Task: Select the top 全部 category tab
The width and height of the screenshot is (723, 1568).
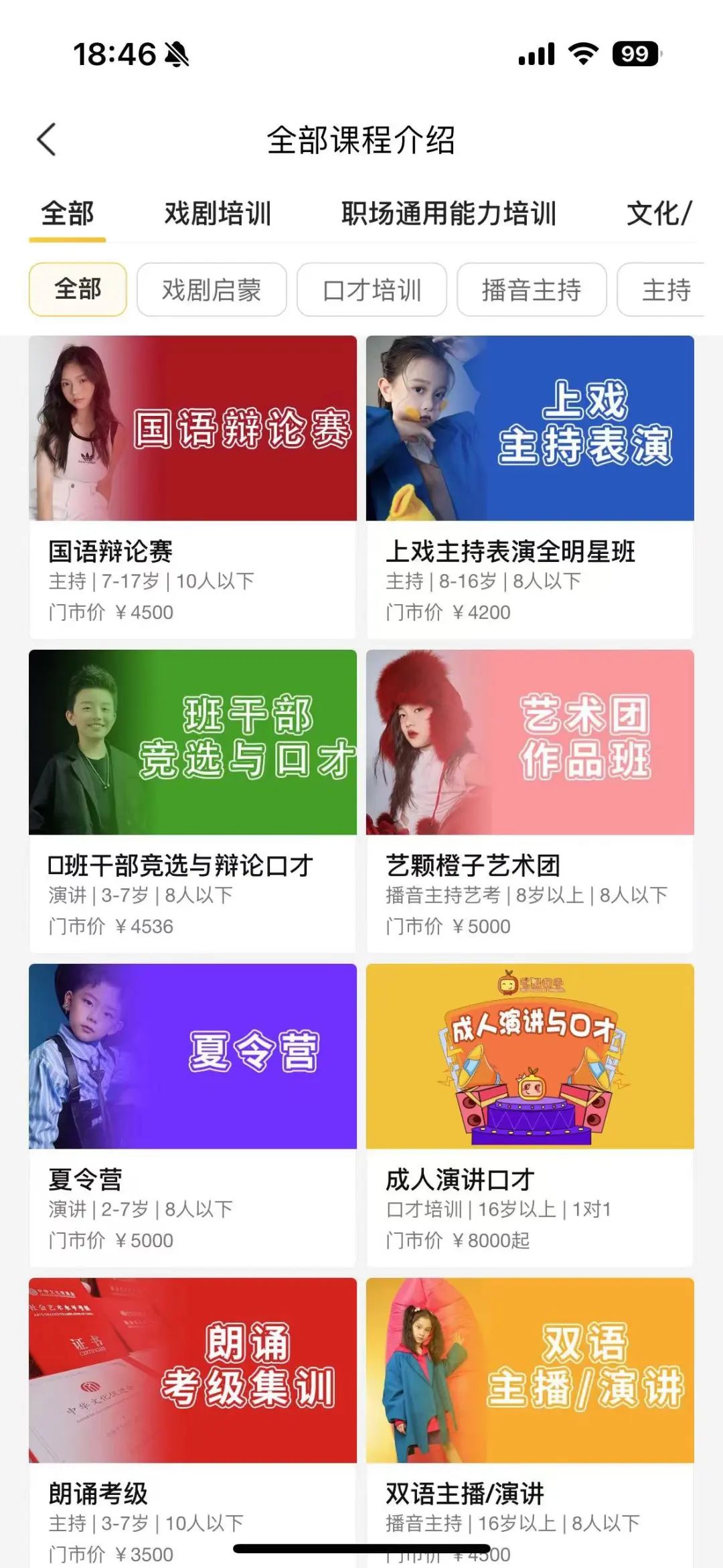Action: click(x=67, y=214)
